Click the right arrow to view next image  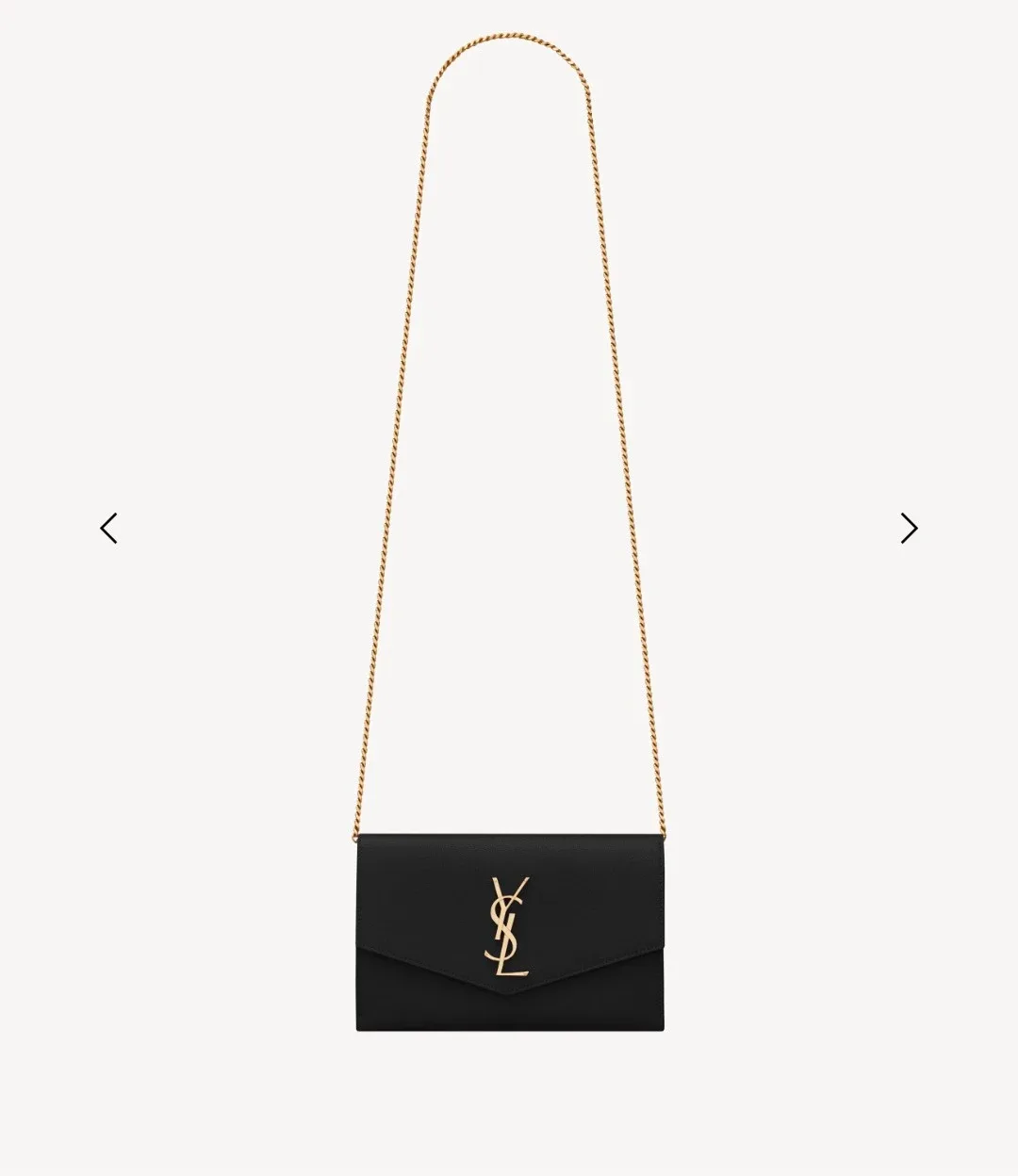click(908, 528)
